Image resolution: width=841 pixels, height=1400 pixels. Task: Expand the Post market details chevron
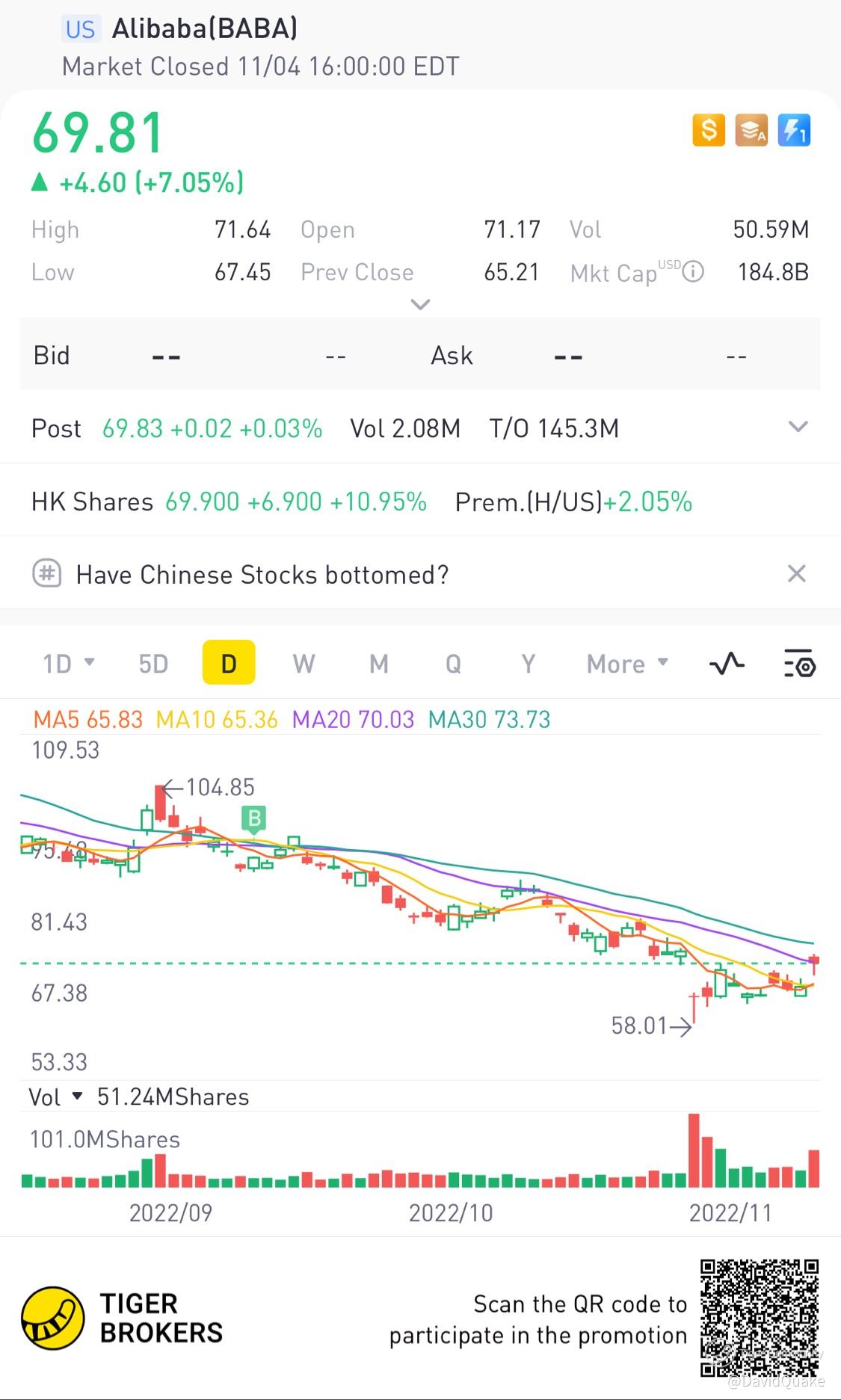point(798,428)
